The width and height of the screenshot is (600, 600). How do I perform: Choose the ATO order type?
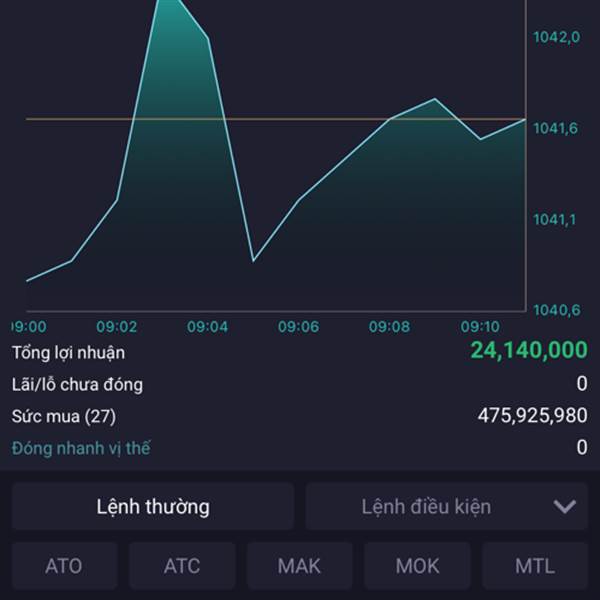[64, 565]
